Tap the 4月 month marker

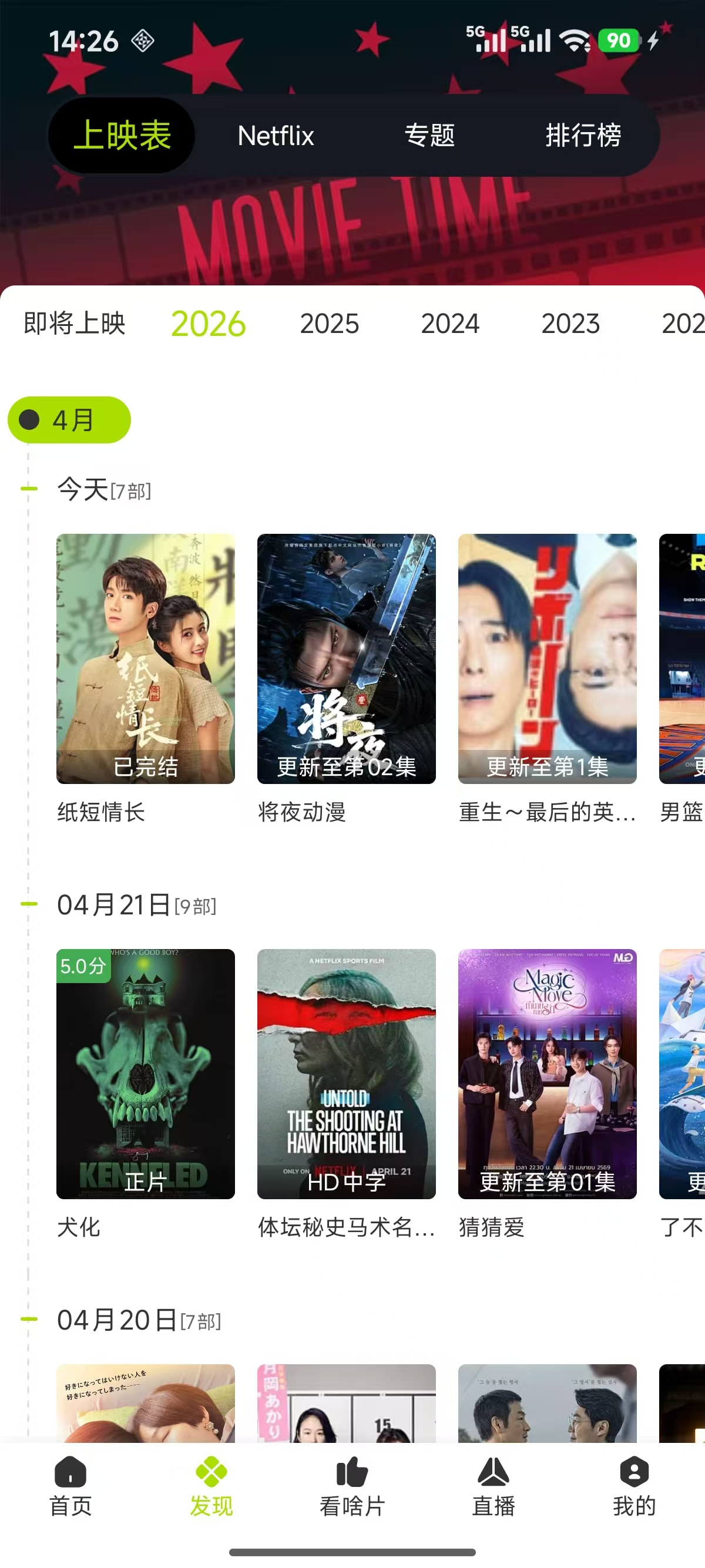pyautogui.click(x=69, y=420)
